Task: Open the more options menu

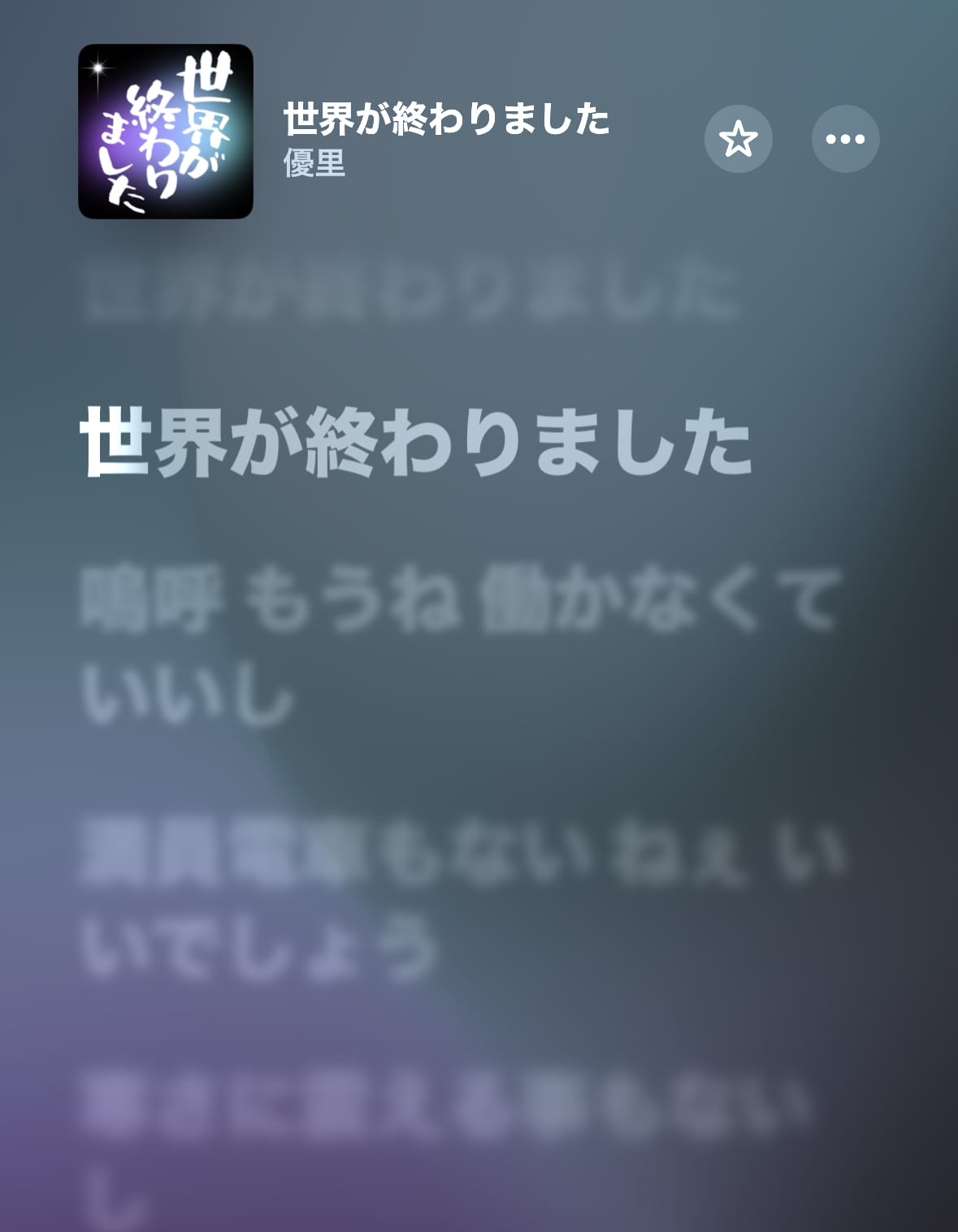Action: [x=845, y=139]
